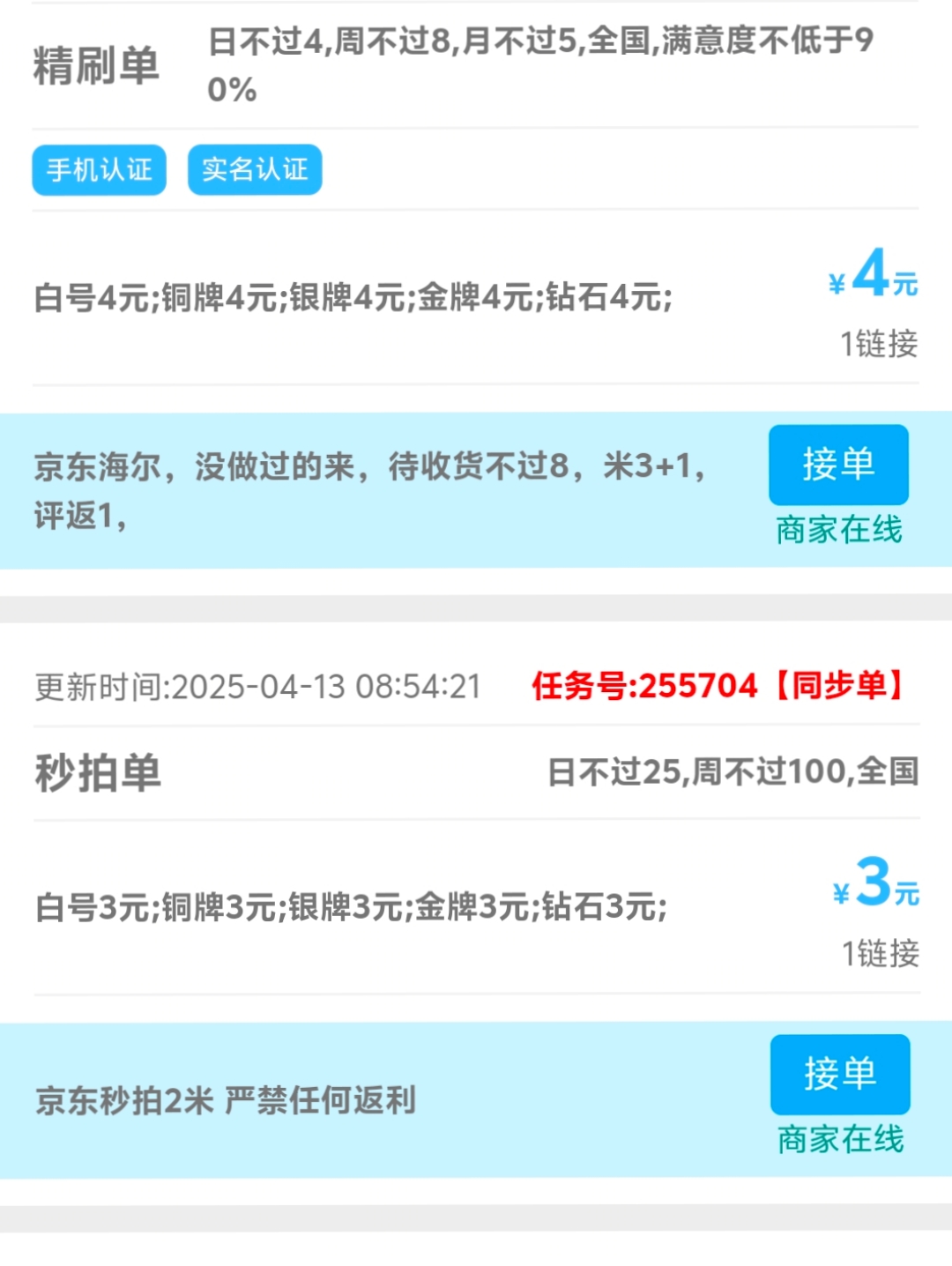Open 商家在线 under the second 接单 button

(x=840, y=1141)
